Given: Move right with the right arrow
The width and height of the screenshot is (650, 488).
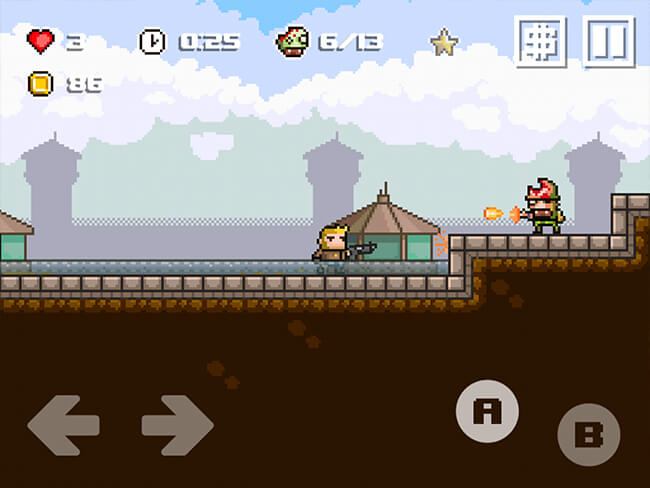Looking at the screenshot, I should pyautogui.click(x=178, y=425).
